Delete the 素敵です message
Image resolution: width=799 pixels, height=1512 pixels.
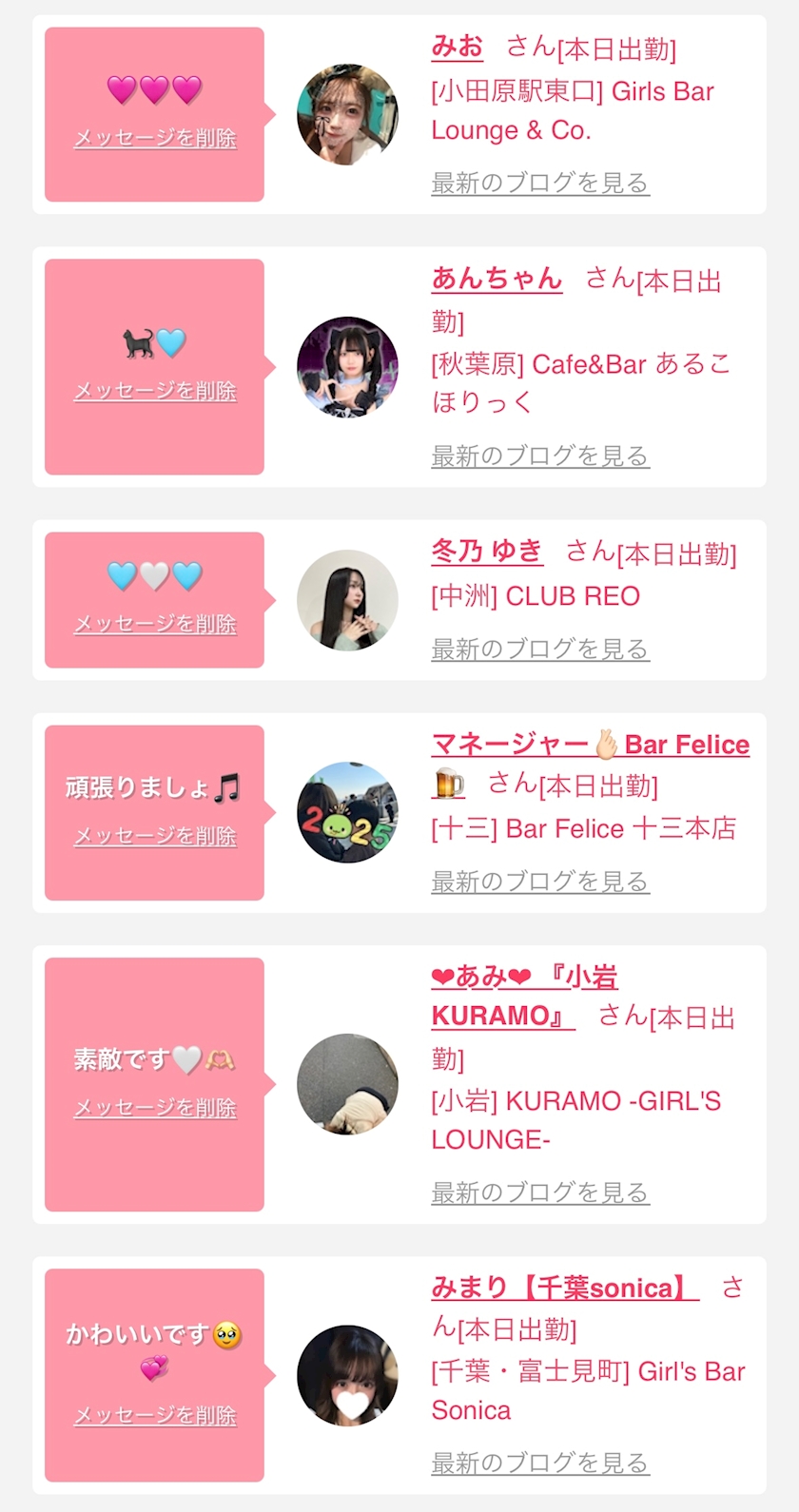(155, 1109)
